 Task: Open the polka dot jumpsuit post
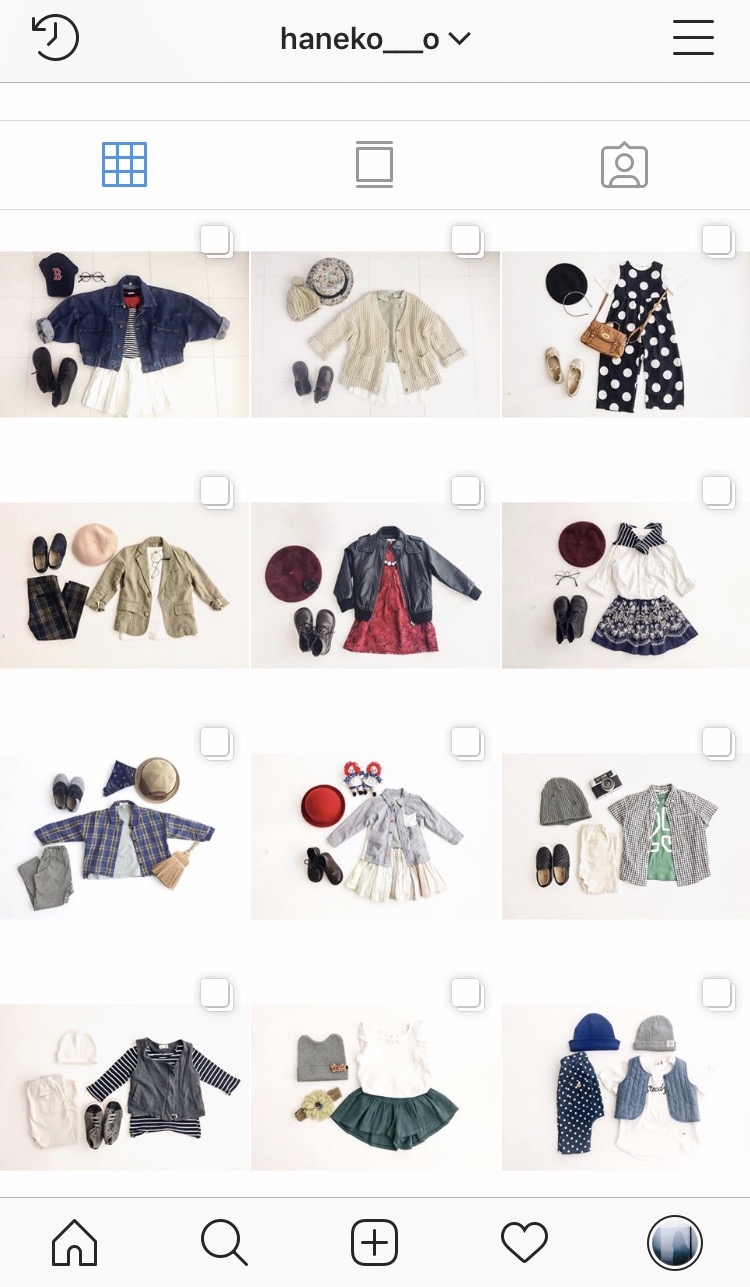[626, 333]
